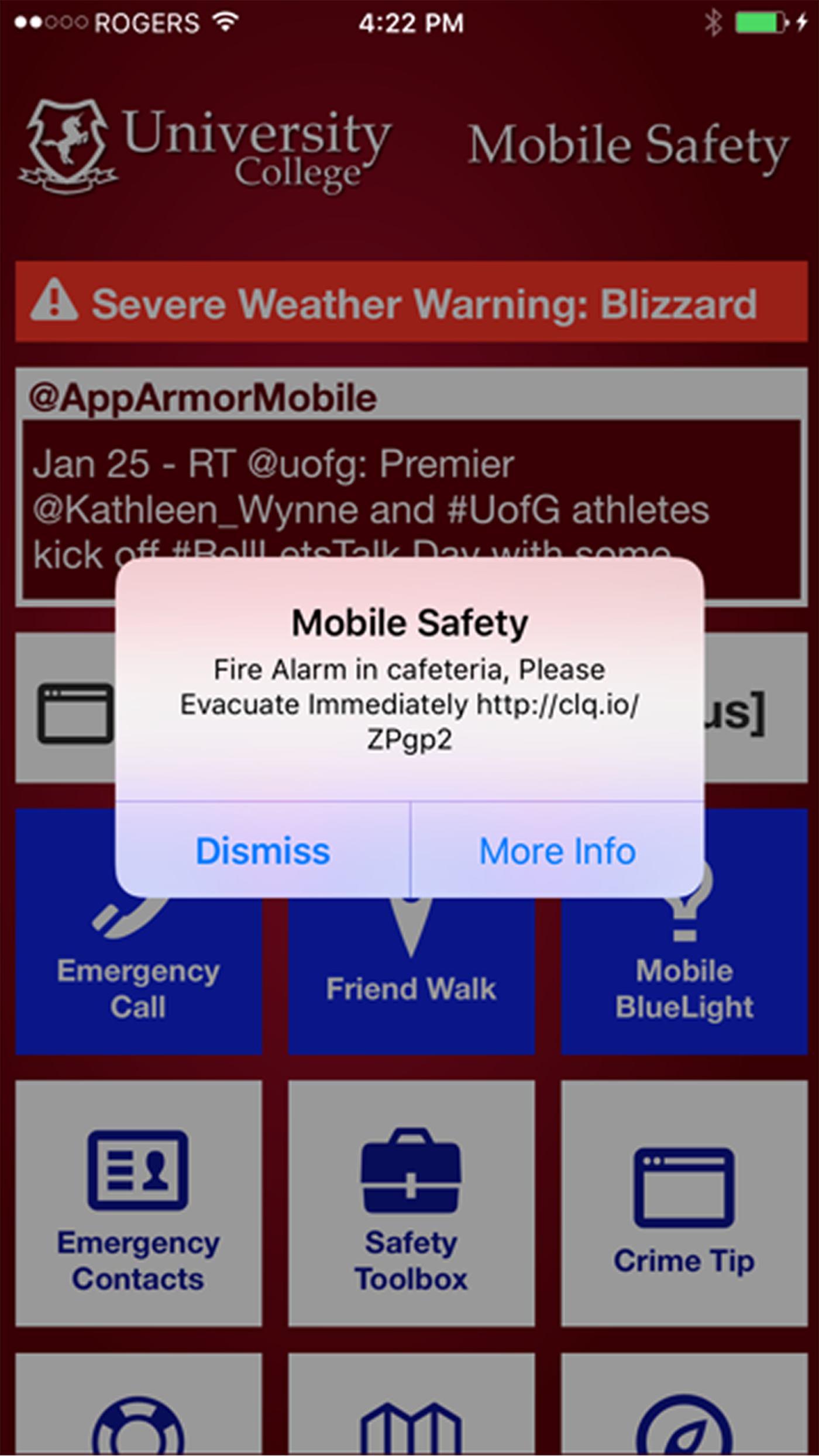Image resolution: width=819 pixels, height=1456 pixels.
Task: Start an Emergency Call
Action: 138,988
